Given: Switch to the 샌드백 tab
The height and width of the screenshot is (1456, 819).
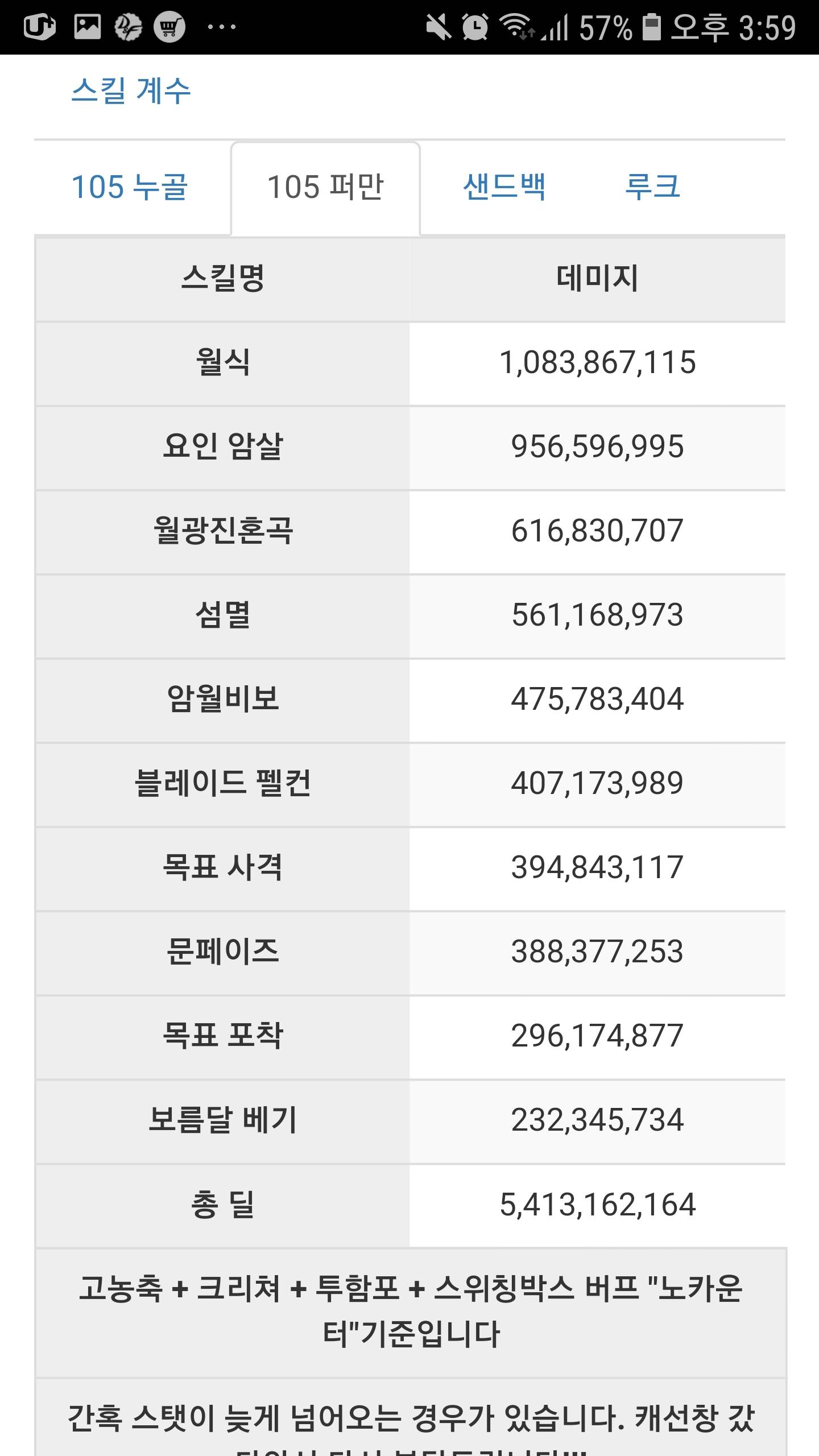Looking at the screenshot, I should (x=504, y=187).
